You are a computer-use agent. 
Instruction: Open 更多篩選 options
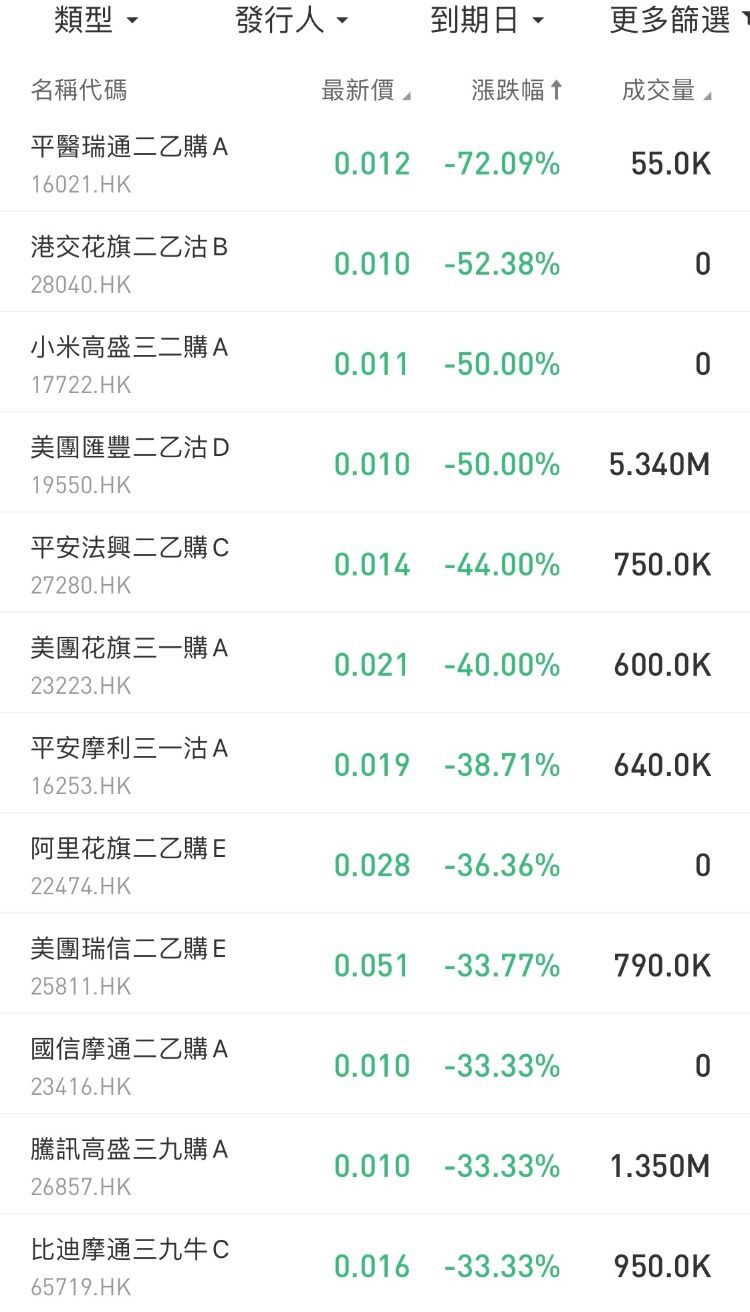(679, 20)
